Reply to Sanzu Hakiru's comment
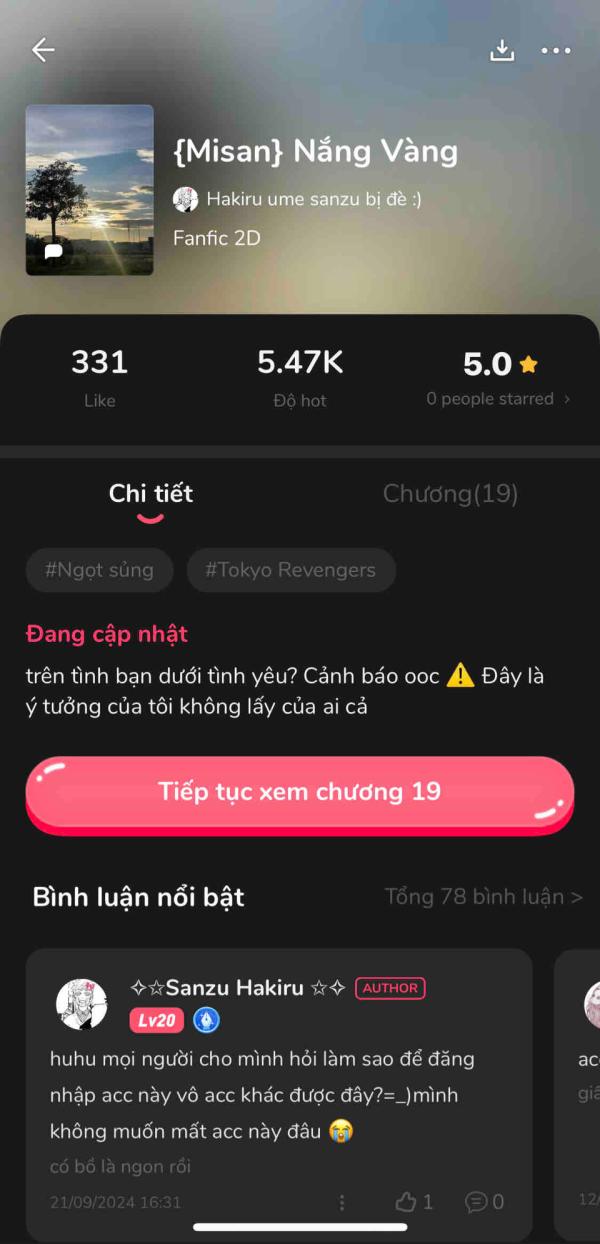Viewport: 600px width, 1244px height. click(485, 1201)
